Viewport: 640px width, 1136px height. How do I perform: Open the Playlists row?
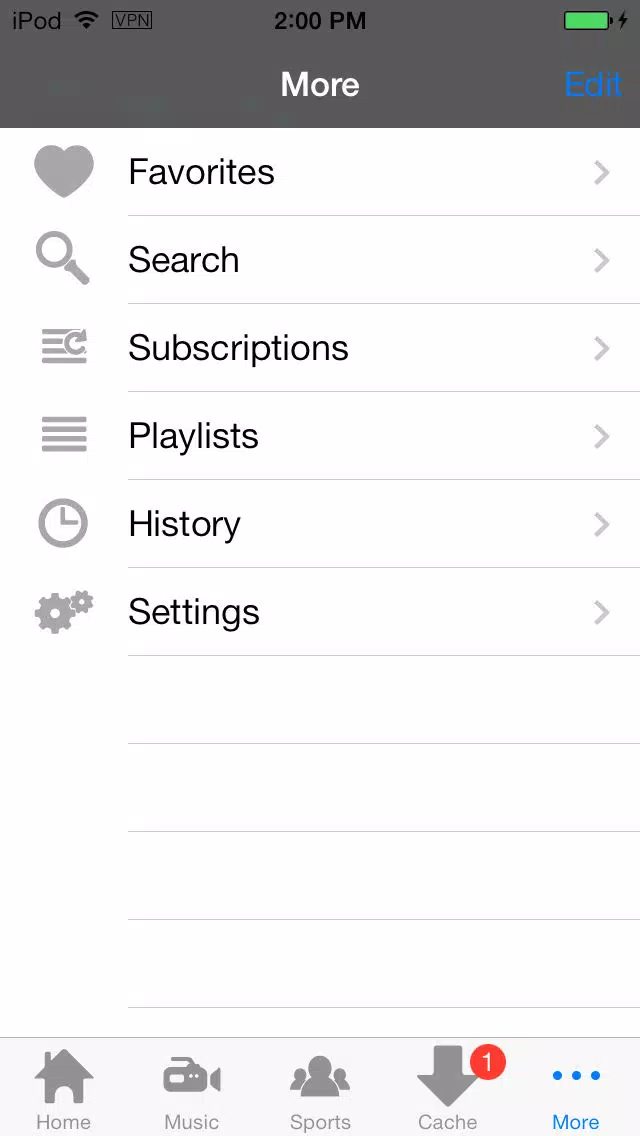pyautogui.click(x=320, y=436)
